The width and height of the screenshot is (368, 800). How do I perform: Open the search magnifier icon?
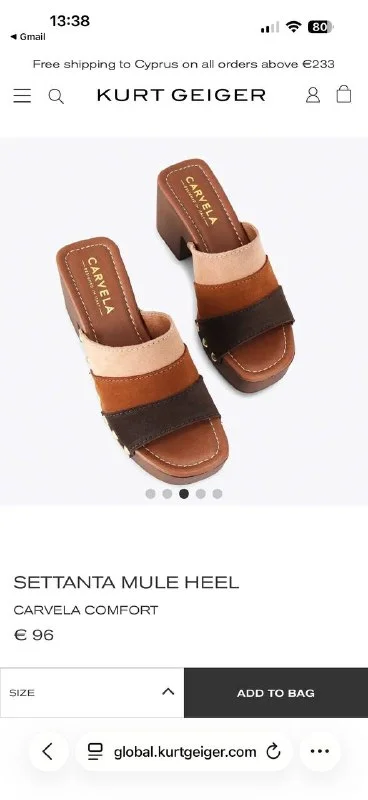(56, 96)
